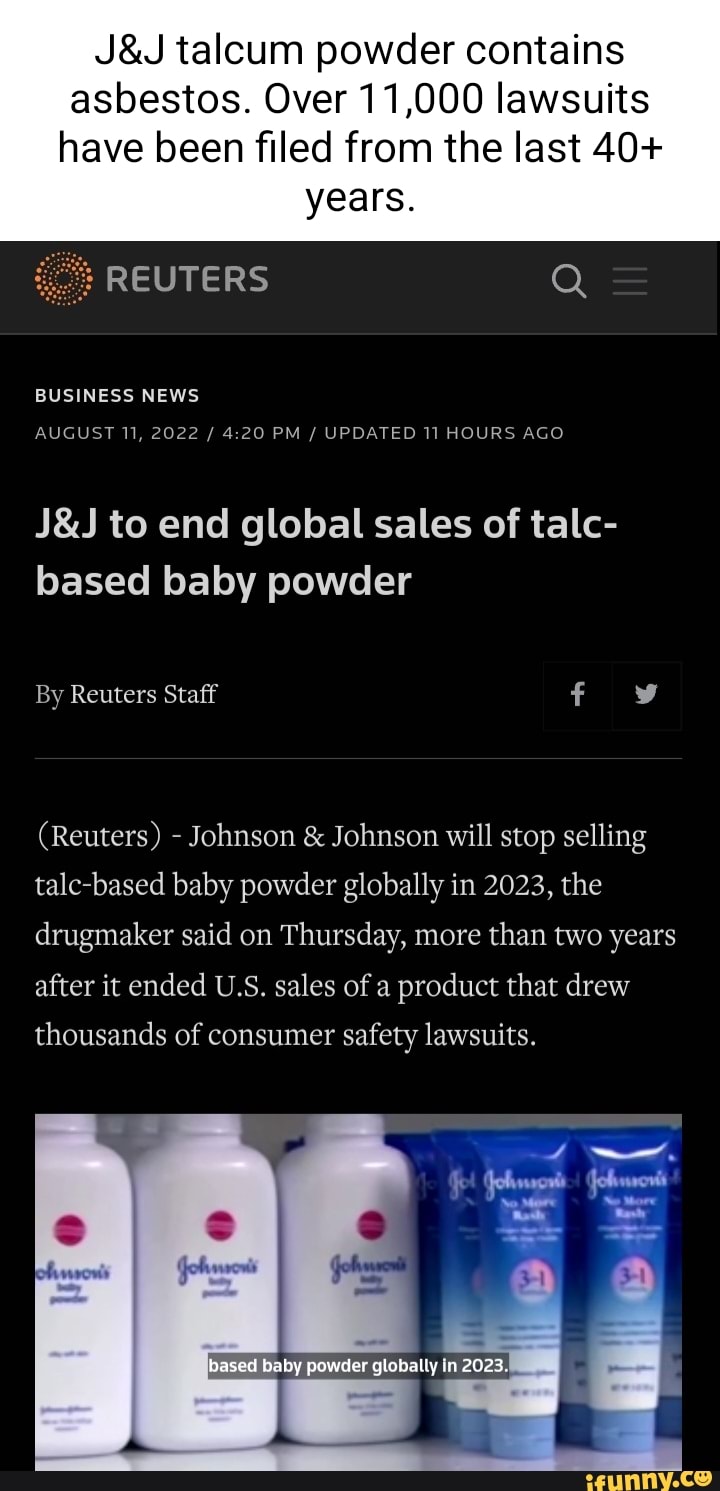This screenshot has width=720, height=1491.
Task: Select the BUSINESS NEWS section label
Action: coord(117,395)
